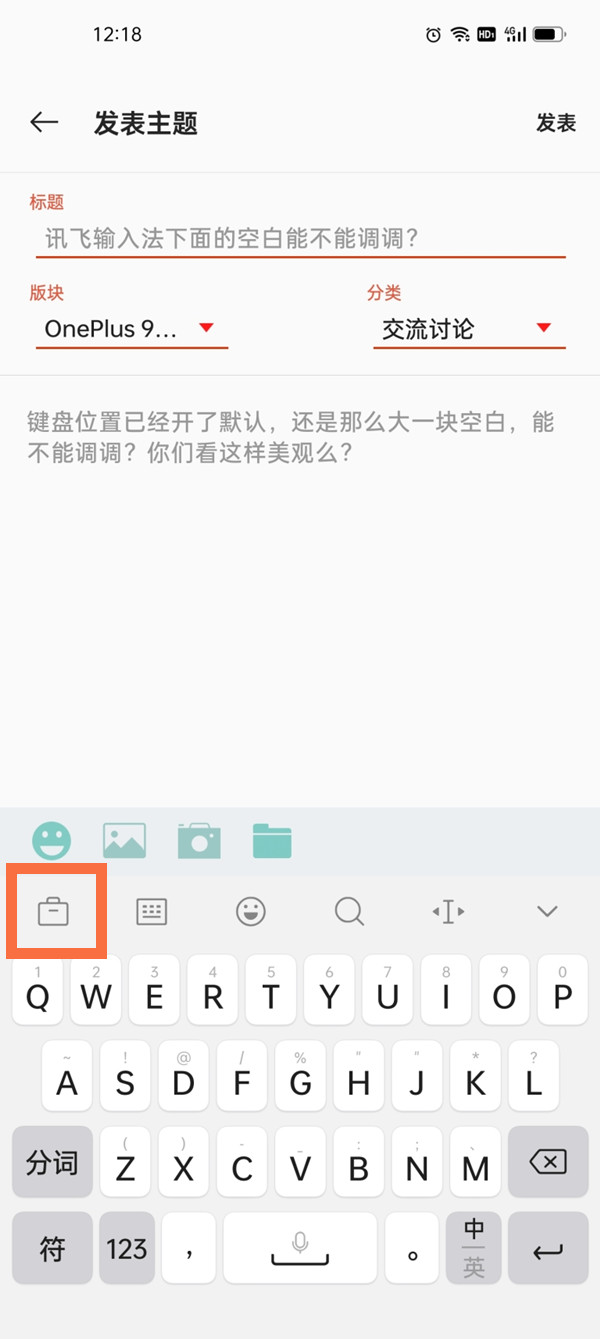Open the keyboard search function

tap(349, 911)
